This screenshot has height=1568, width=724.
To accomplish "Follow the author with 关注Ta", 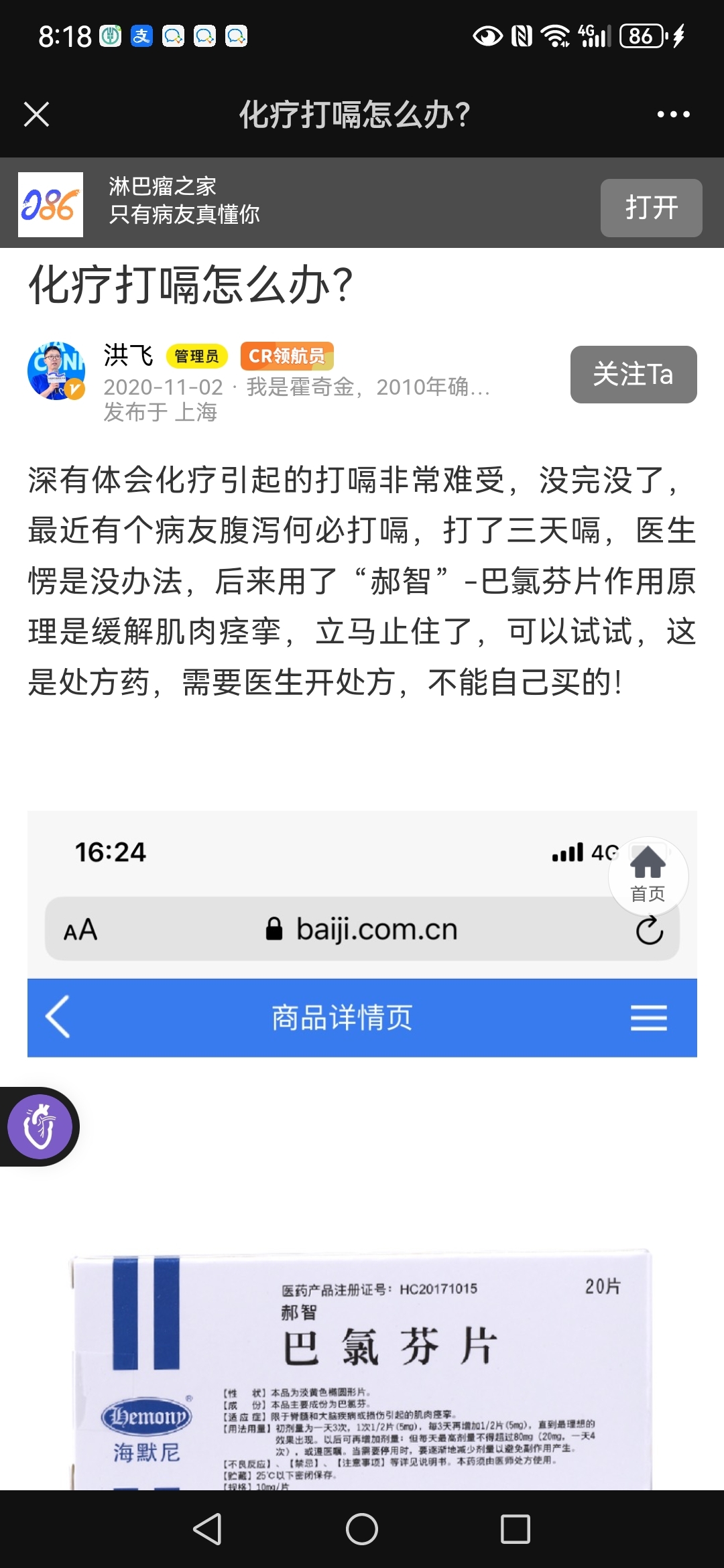I will point(633,374).
